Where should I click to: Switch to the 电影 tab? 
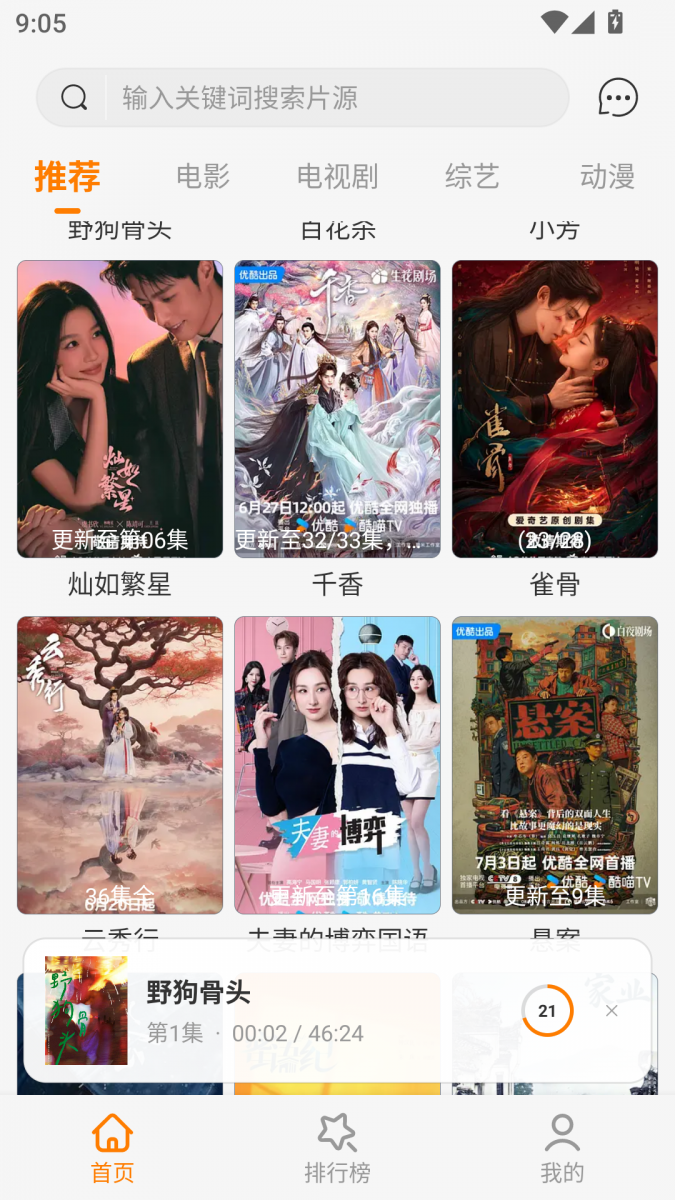pos(203,177)
